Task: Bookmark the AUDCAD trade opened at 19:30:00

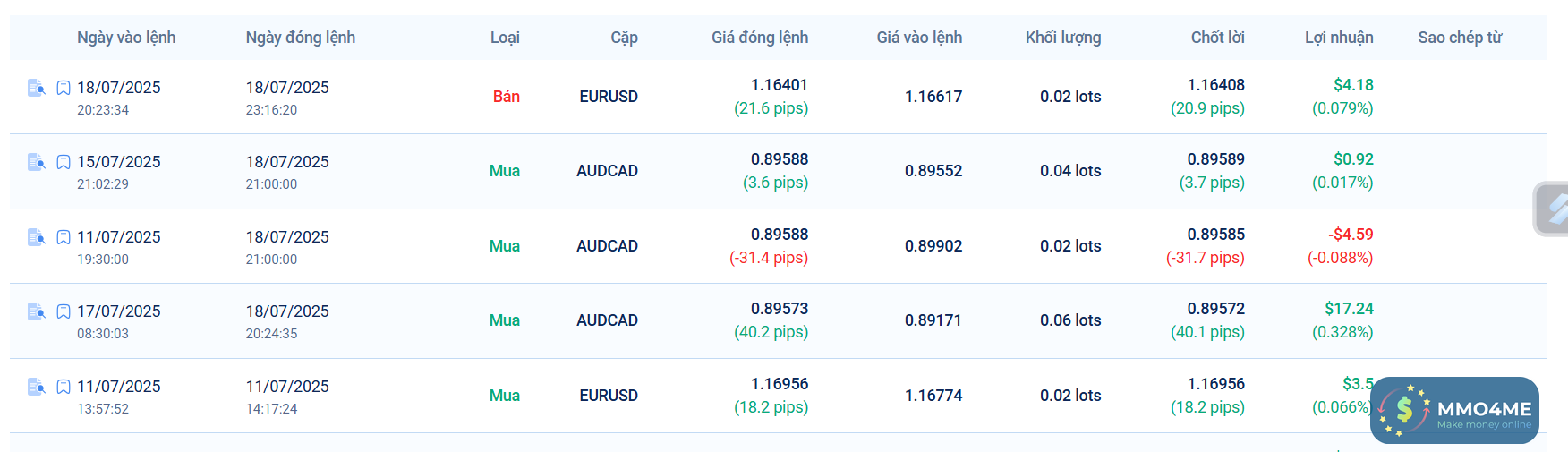Action: pos(64,237)
